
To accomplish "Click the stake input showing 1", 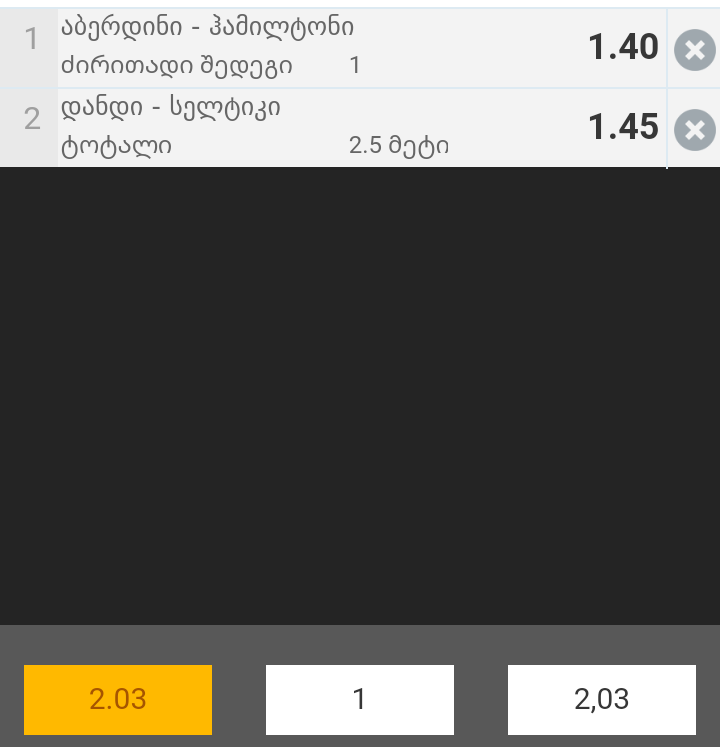I will coord(360,699).
